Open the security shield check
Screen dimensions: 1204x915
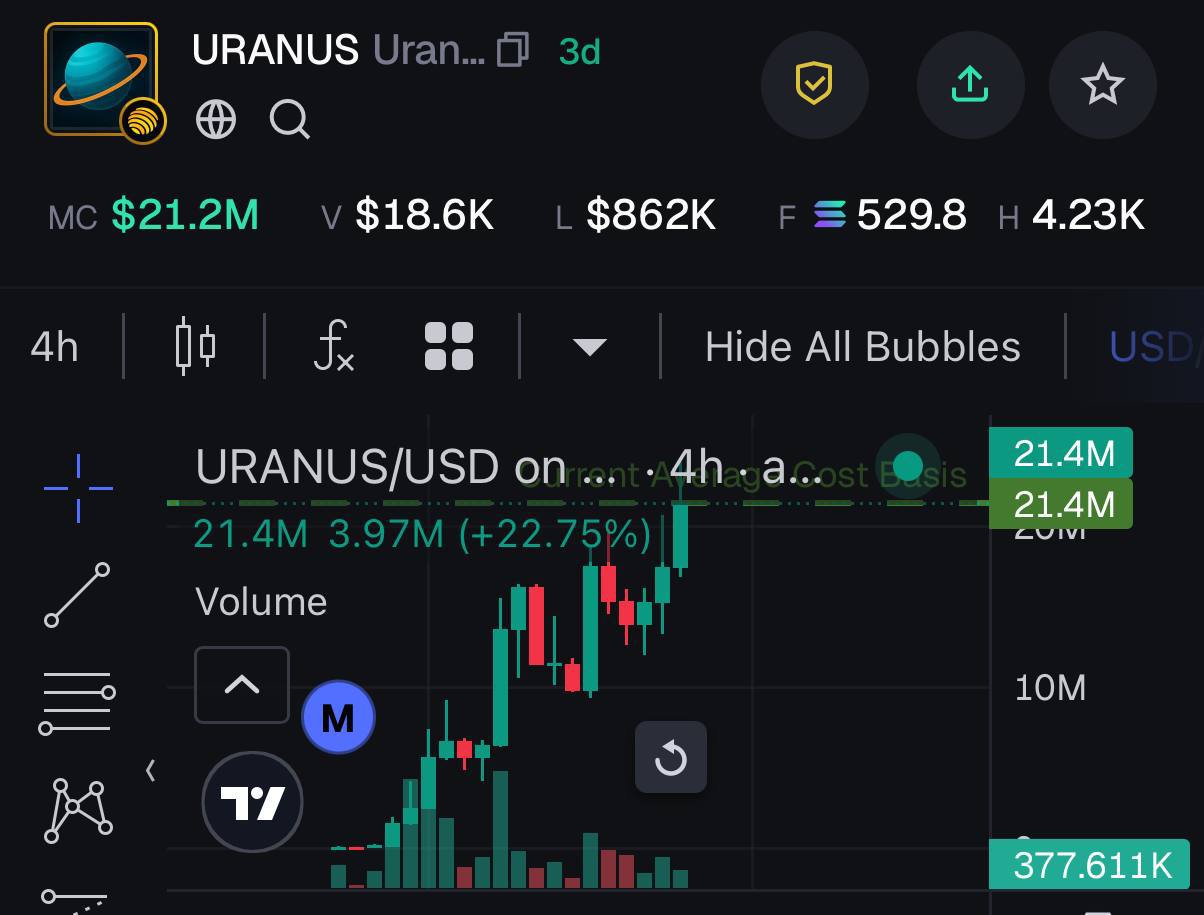[814, 84]
